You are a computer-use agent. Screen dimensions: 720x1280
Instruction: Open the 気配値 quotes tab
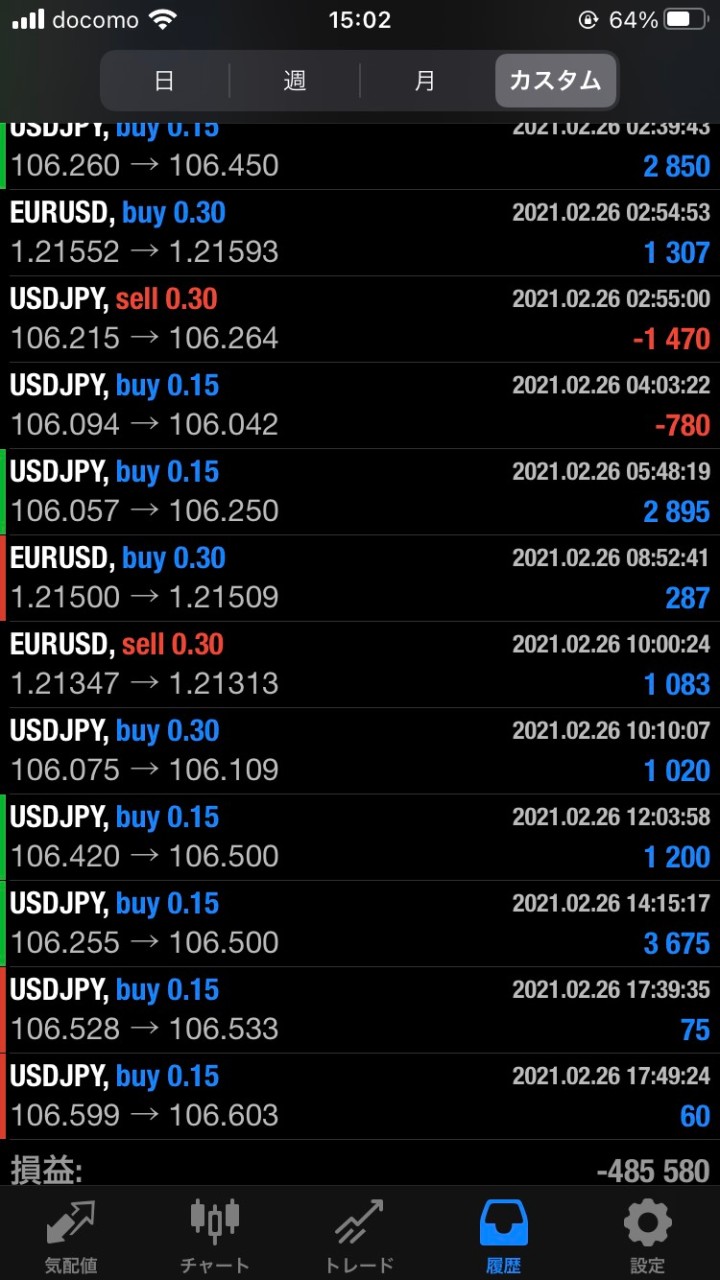pyautogui.click(x=71, y=1235)
